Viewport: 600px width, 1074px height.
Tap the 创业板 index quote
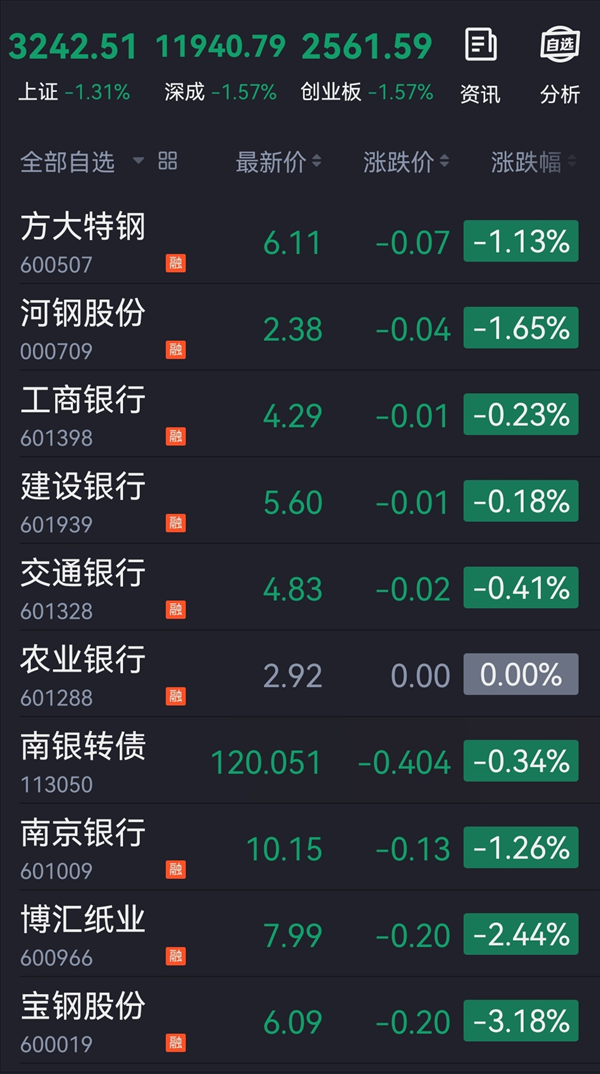(367, 66)
